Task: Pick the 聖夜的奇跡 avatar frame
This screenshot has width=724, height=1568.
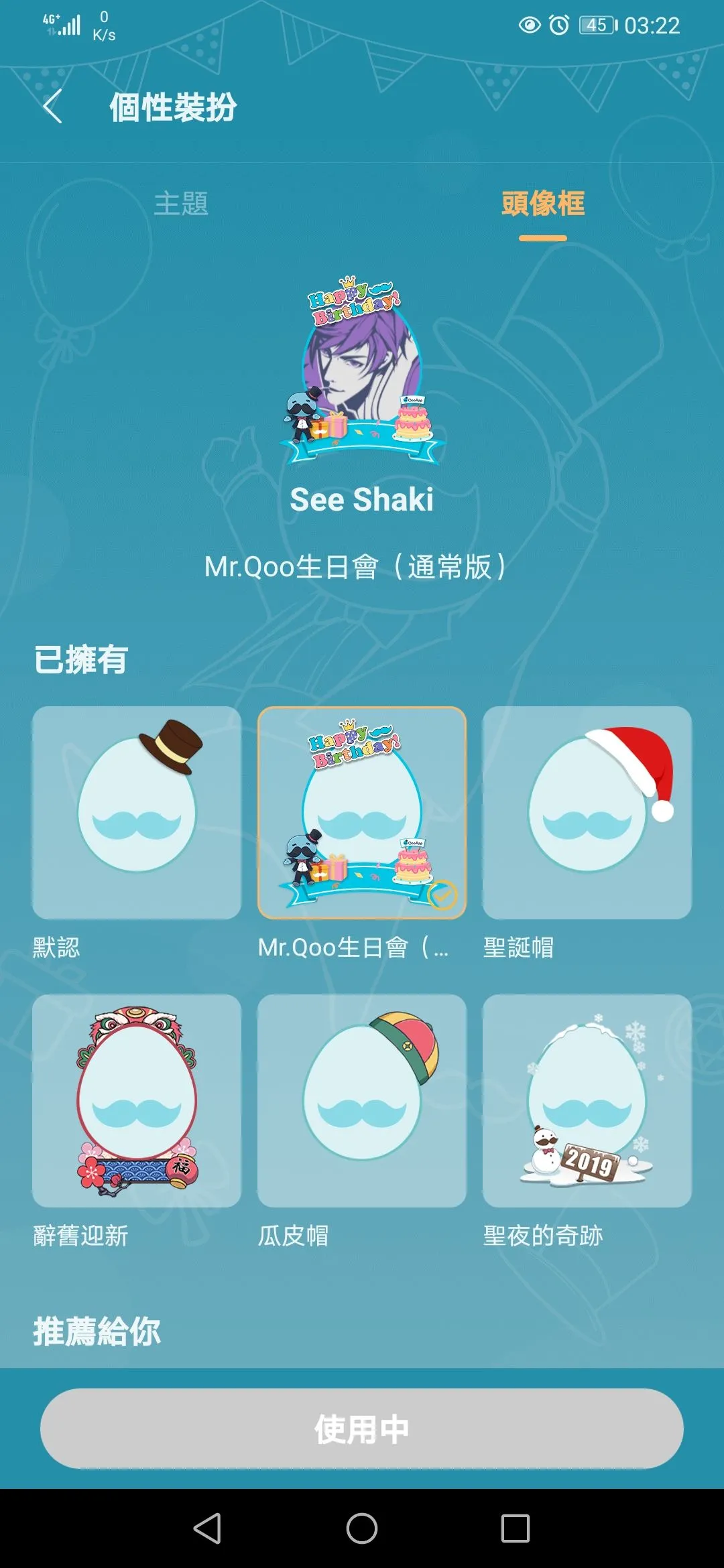Action: [x=587, y=1100]
